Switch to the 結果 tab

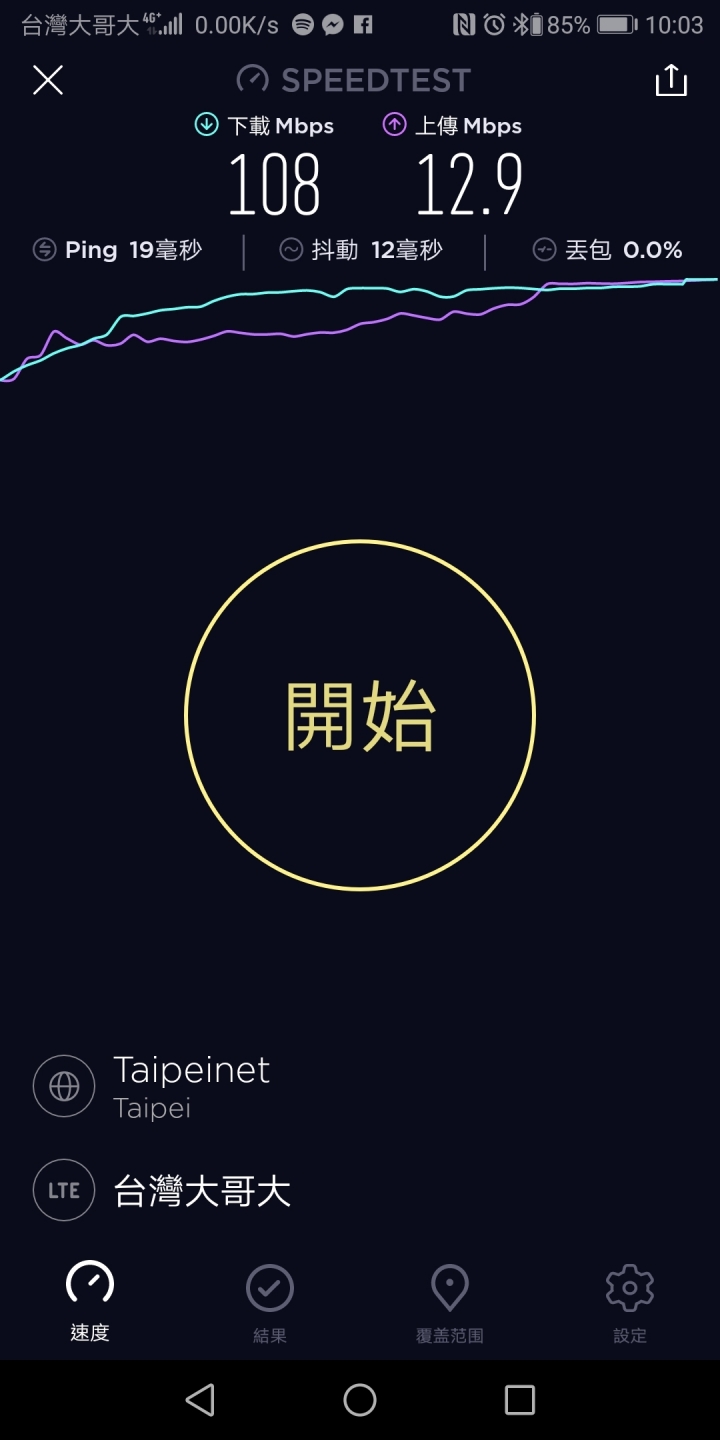click(270, 1303)
